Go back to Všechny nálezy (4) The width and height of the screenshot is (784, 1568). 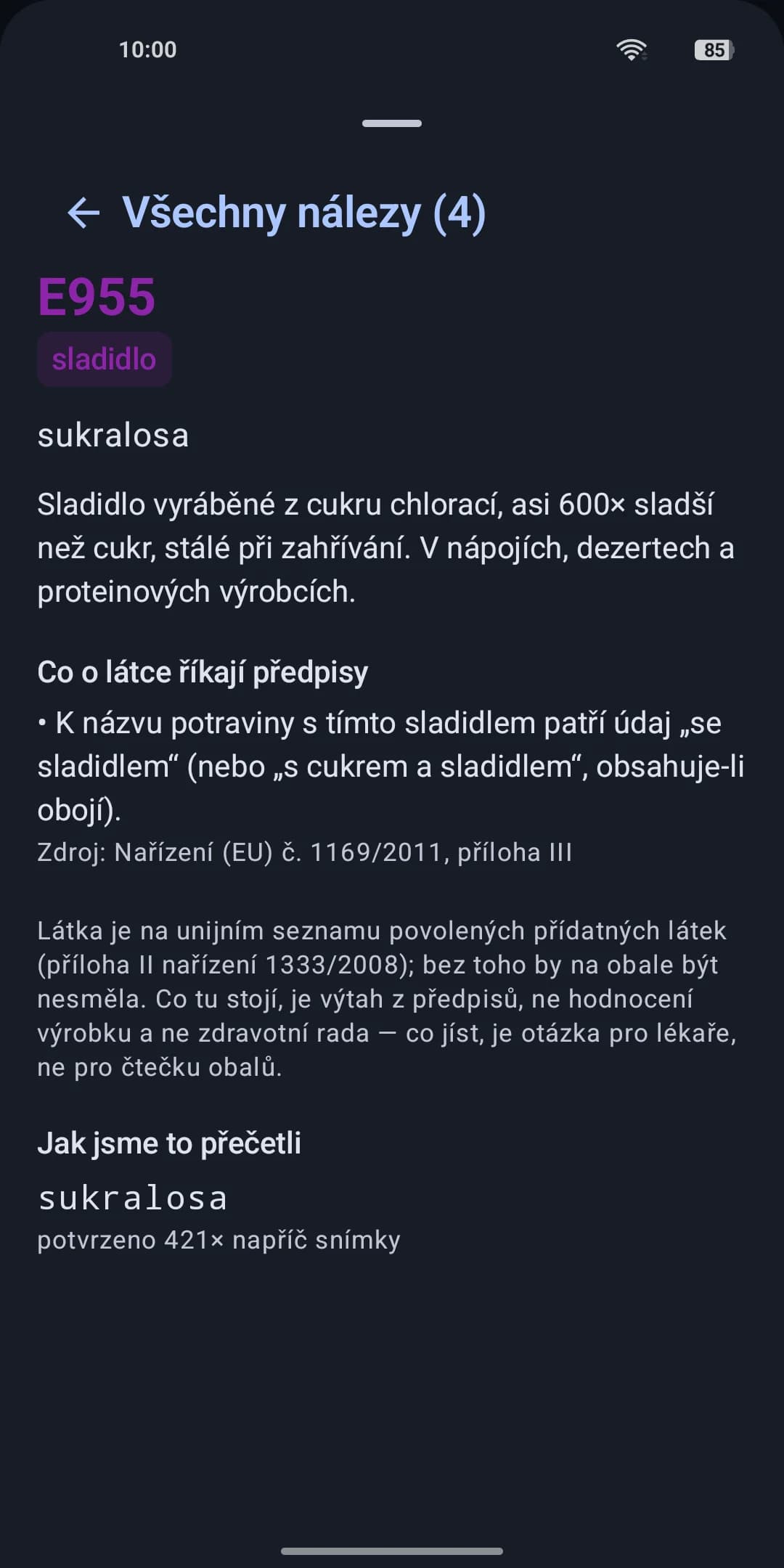tap(276, 213)
